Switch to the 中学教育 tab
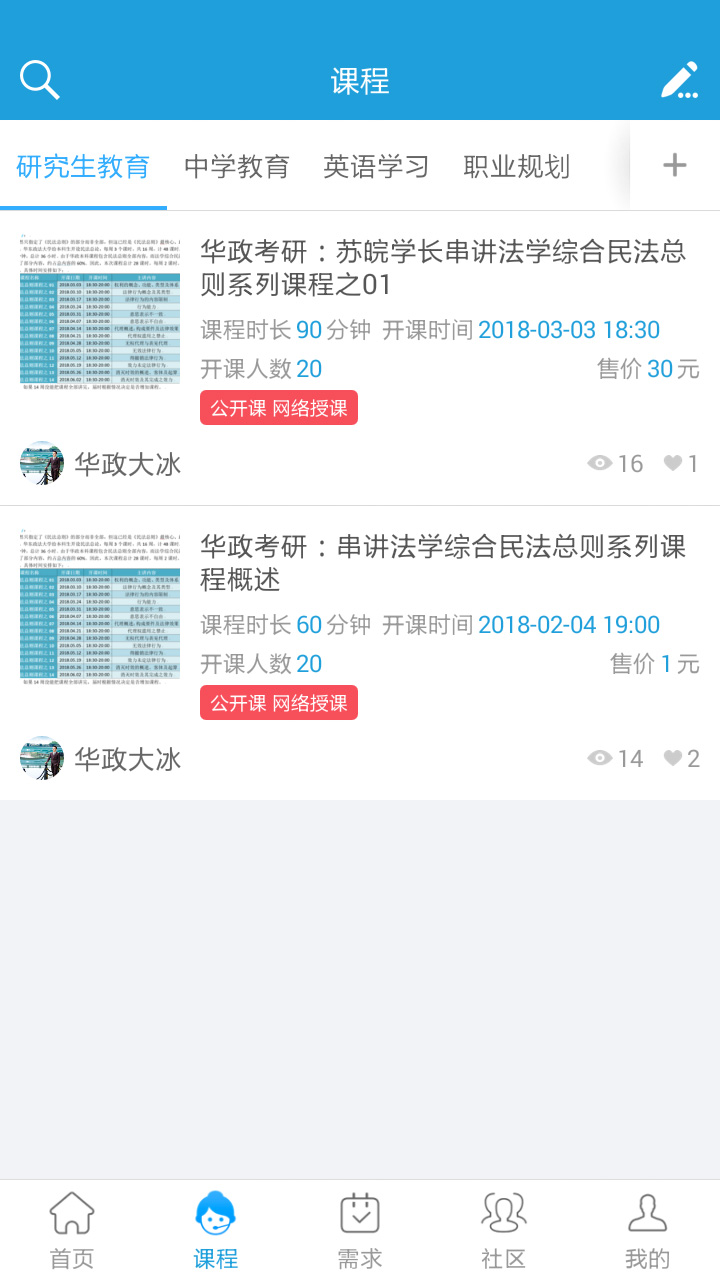The height and width of the screenshot is (1280, 720). 235,167
